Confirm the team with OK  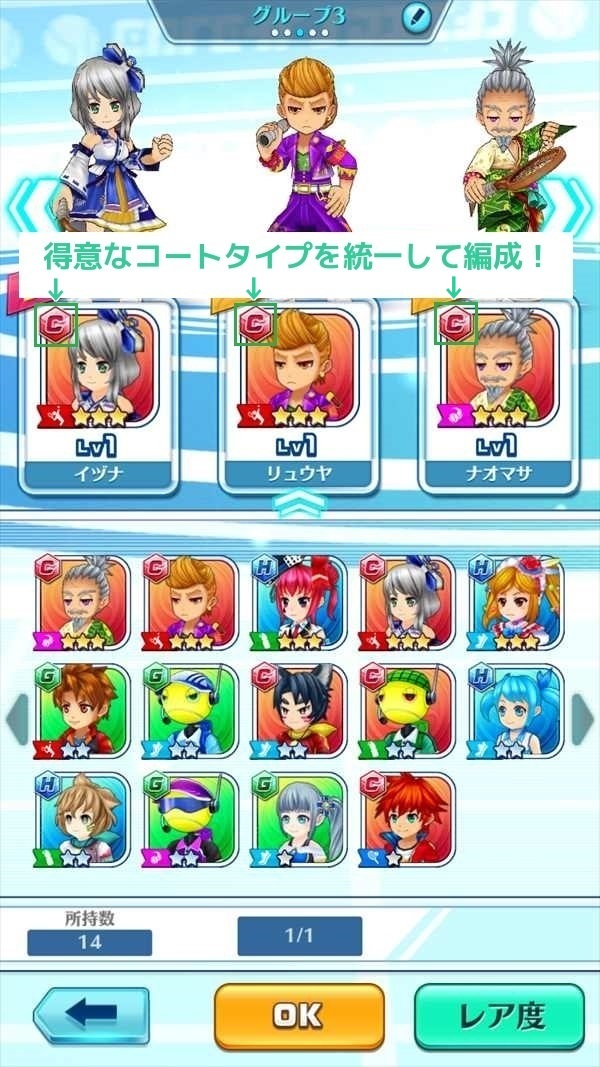(x=299, y=1016)
